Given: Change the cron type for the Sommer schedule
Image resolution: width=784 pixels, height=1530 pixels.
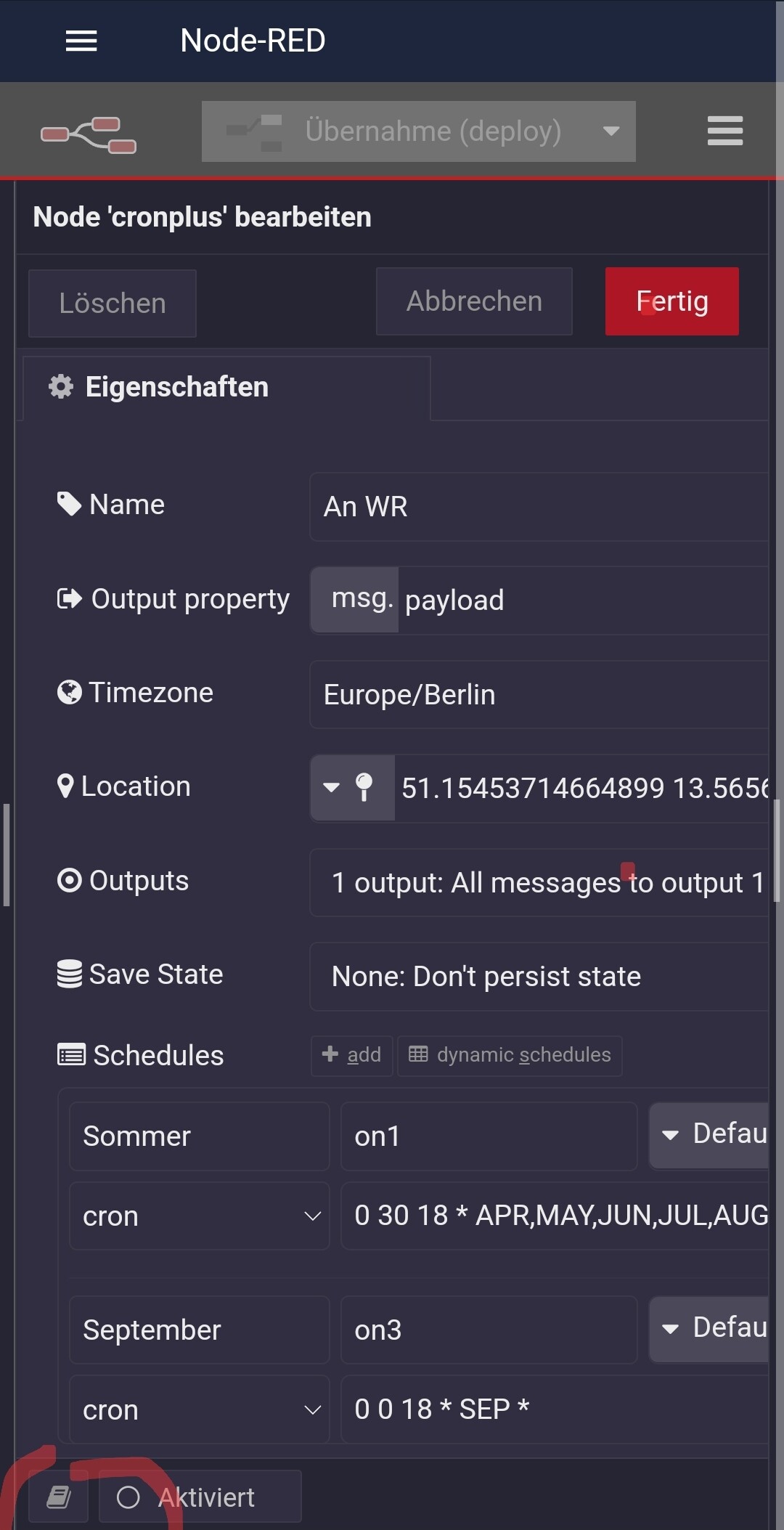Looking at the screenshot, I should pyautogui.click(x=199, y=1216).
